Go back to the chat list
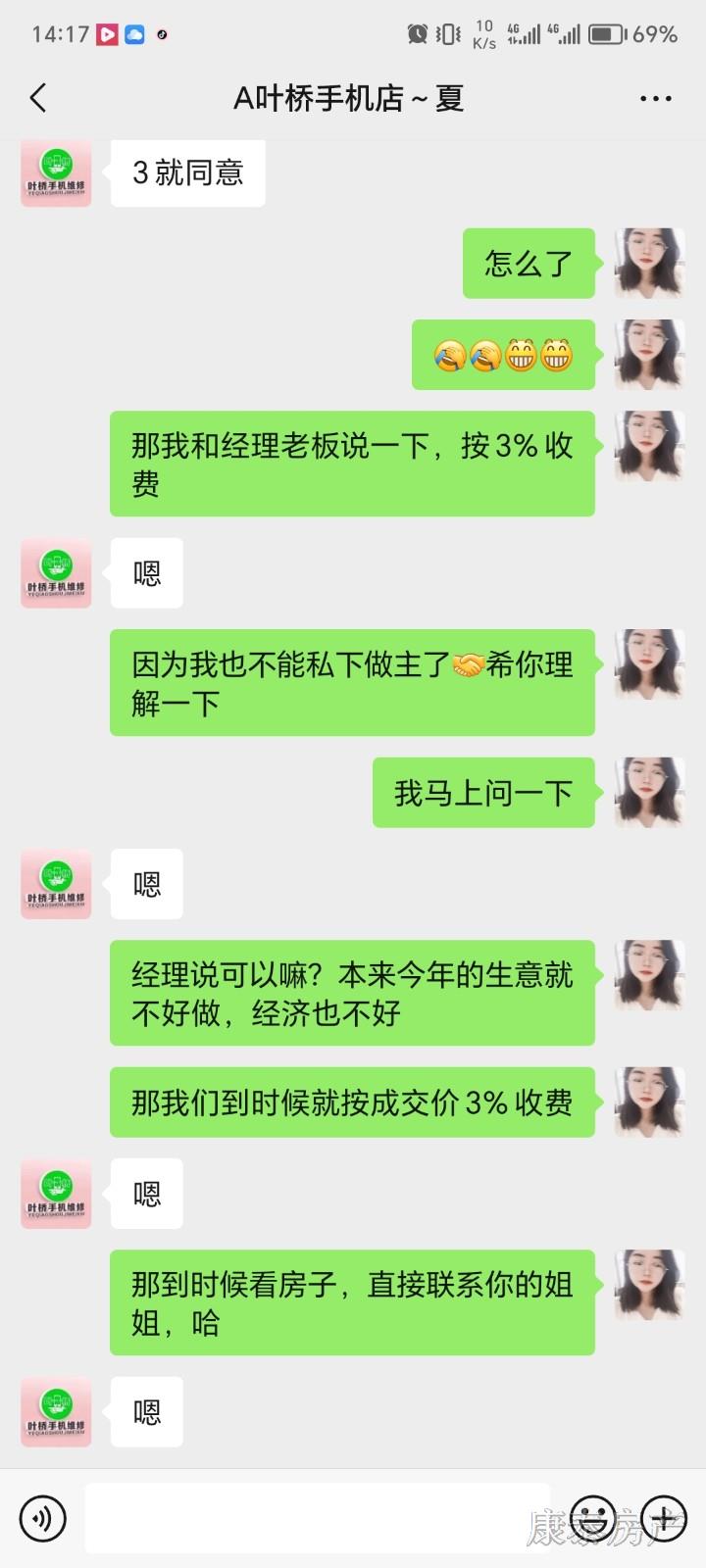 (x=38, y=98)
